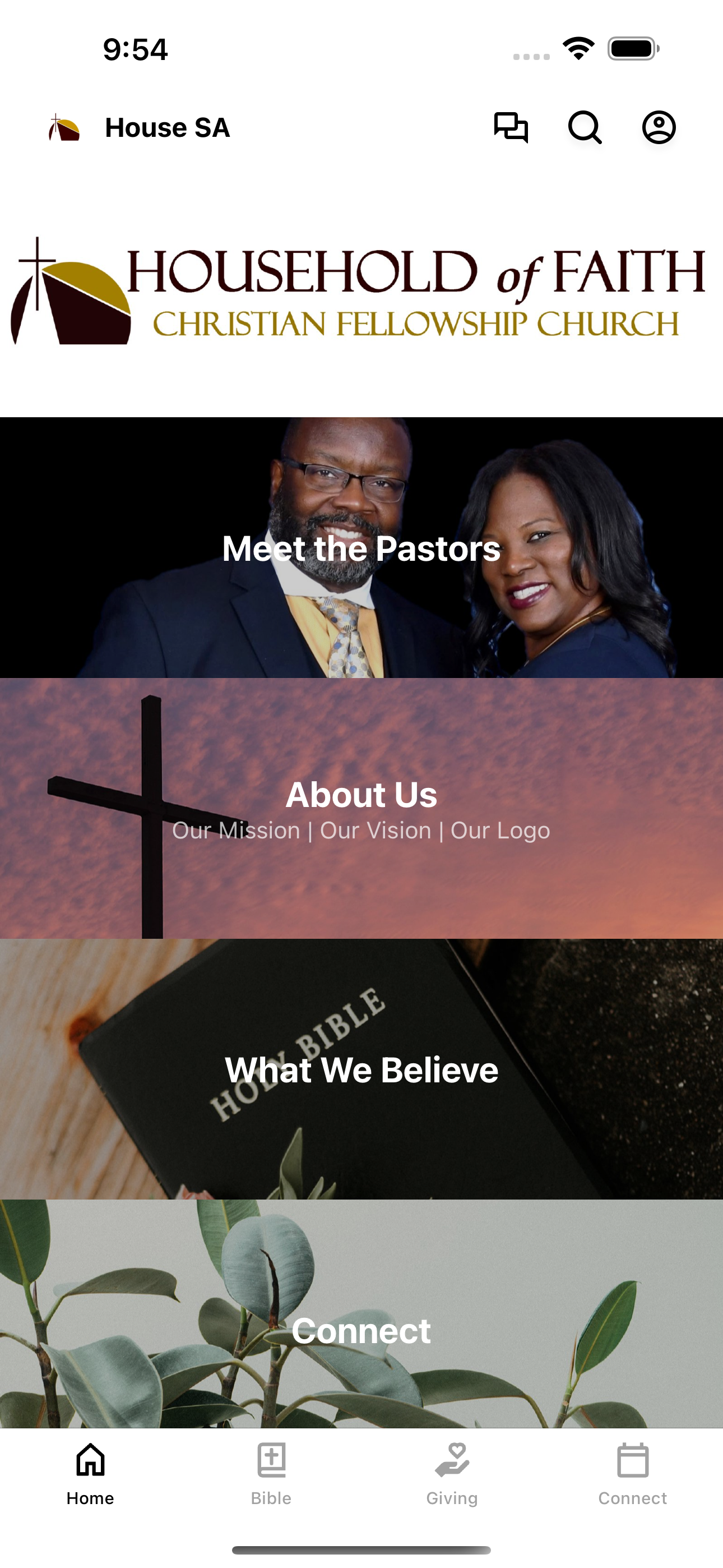Tap the Our Mission Vision Logo subtitle
The width and height of the screenshot is (723, 1568).
pos(361,830)
